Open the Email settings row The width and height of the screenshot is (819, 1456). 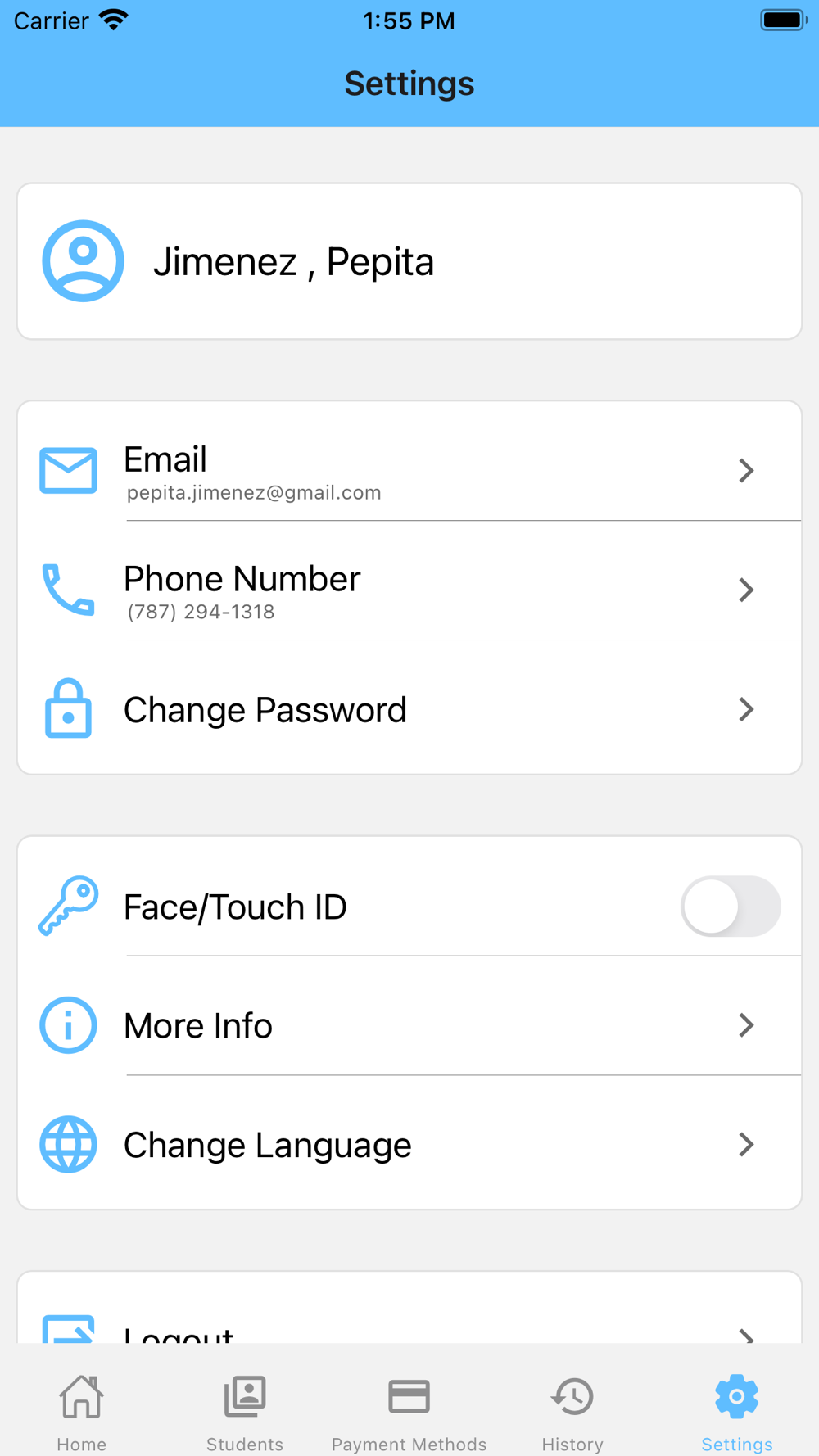point(409,470)
